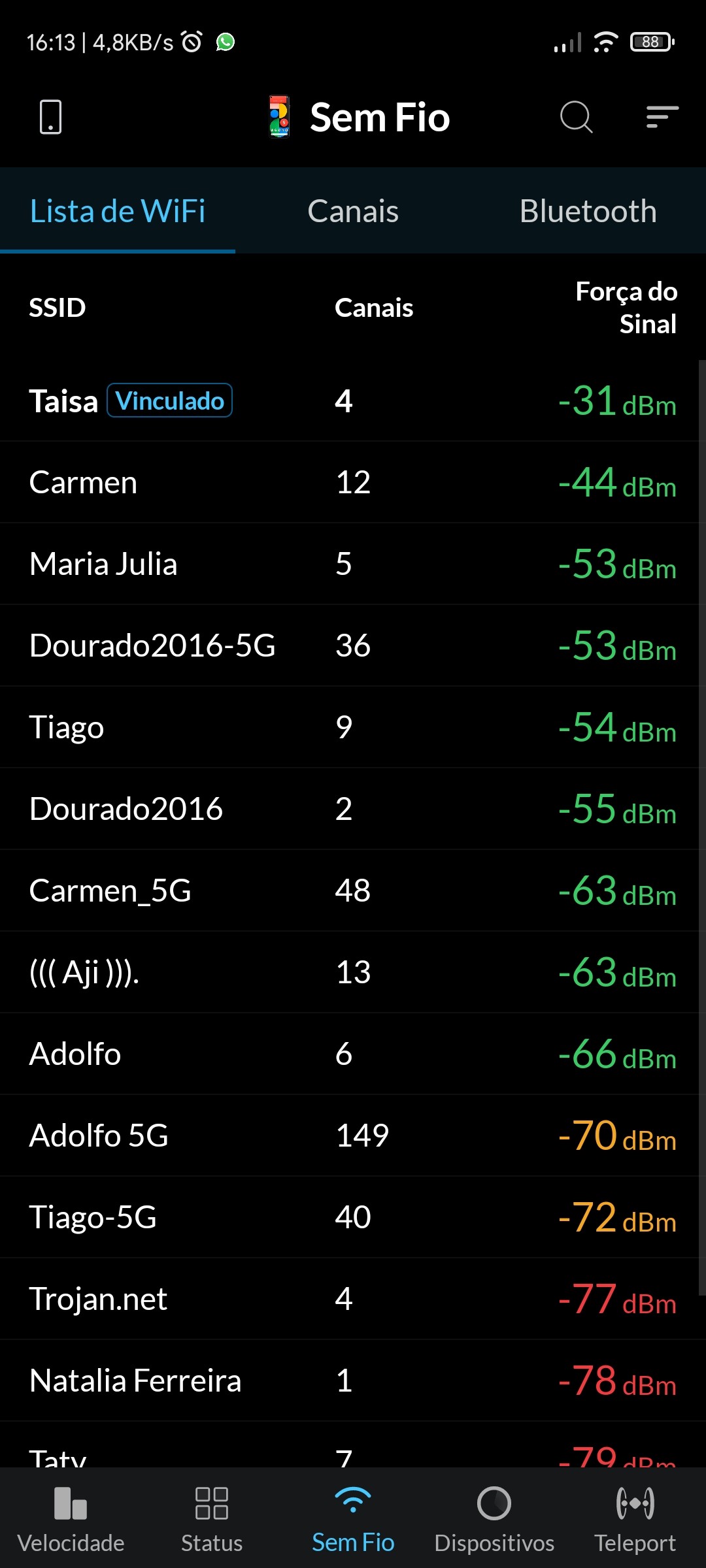Select the Lista de WiFi tab
This screenshot has width=706, height=1568.
[118, 211]
